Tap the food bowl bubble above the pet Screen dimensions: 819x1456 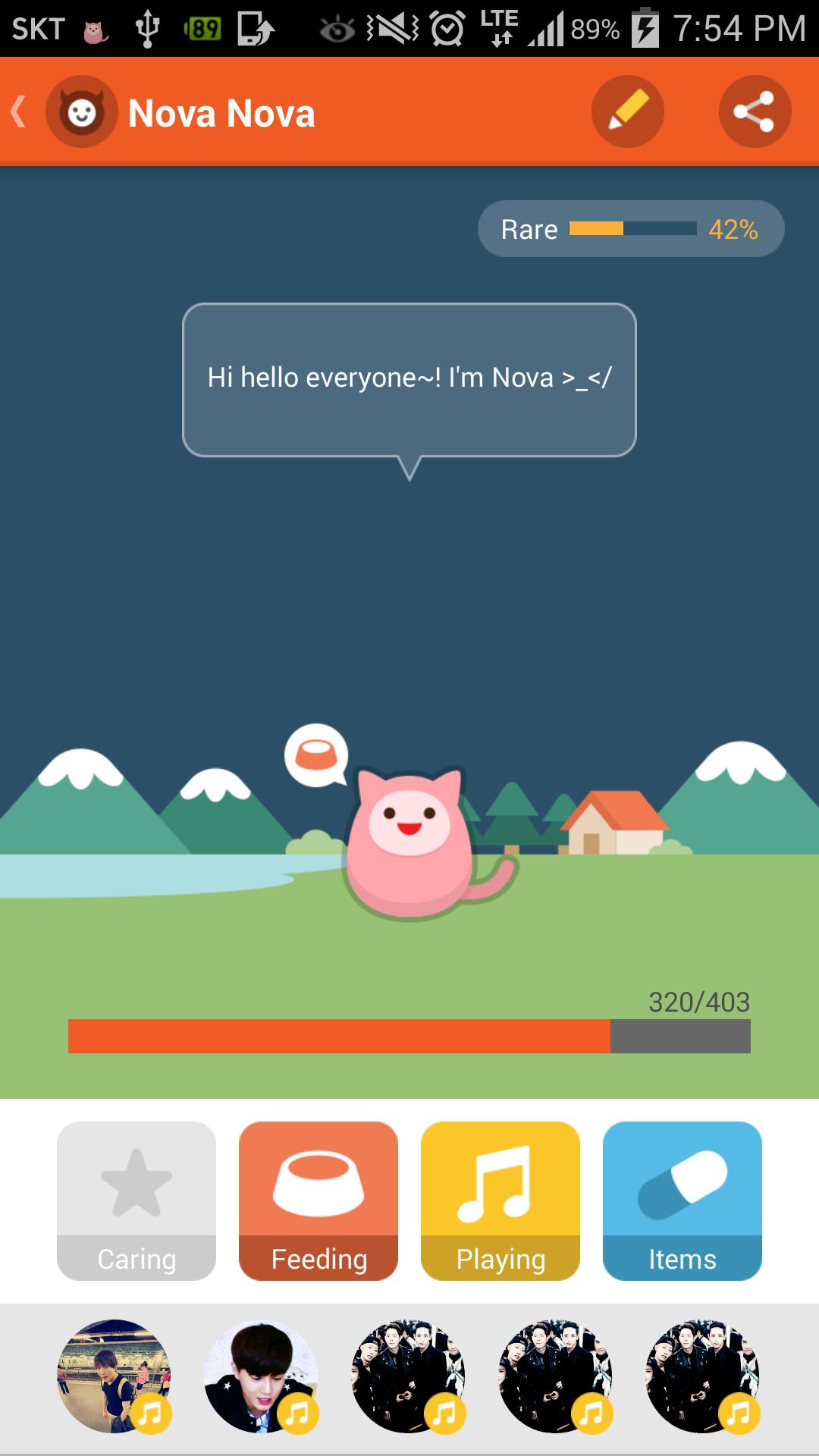click(x=315, y=754)
